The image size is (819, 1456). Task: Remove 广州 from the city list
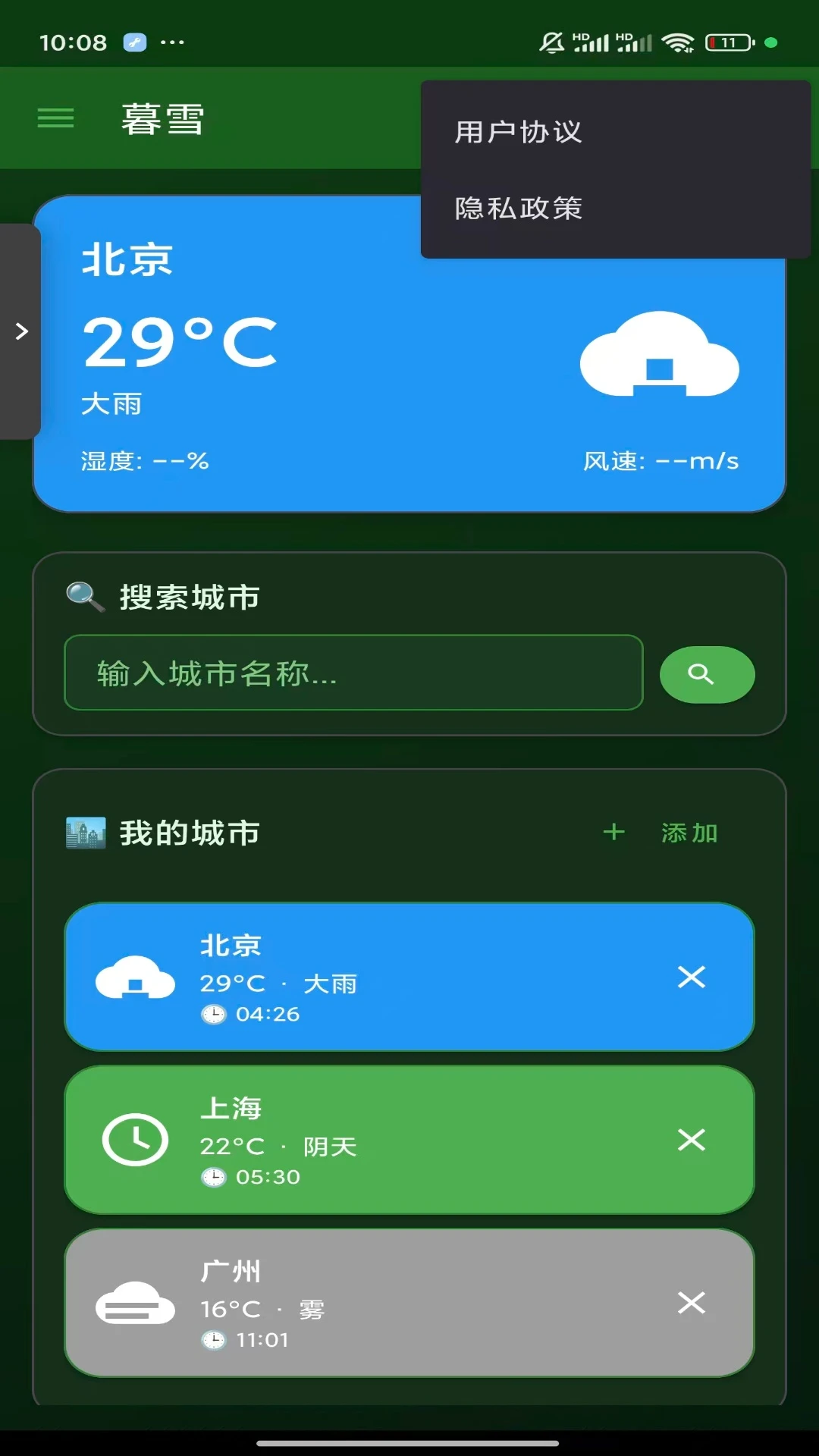point(691,1303)
